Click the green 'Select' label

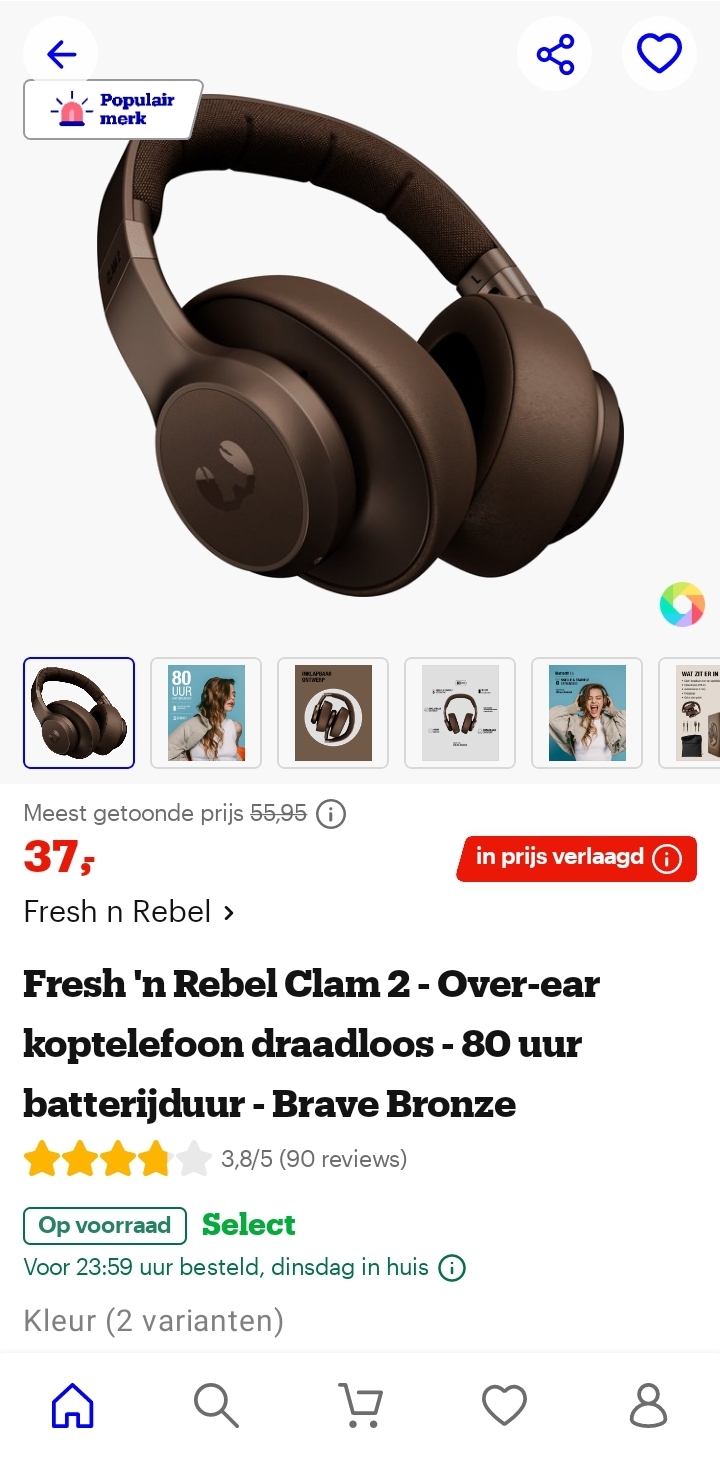248,1225
